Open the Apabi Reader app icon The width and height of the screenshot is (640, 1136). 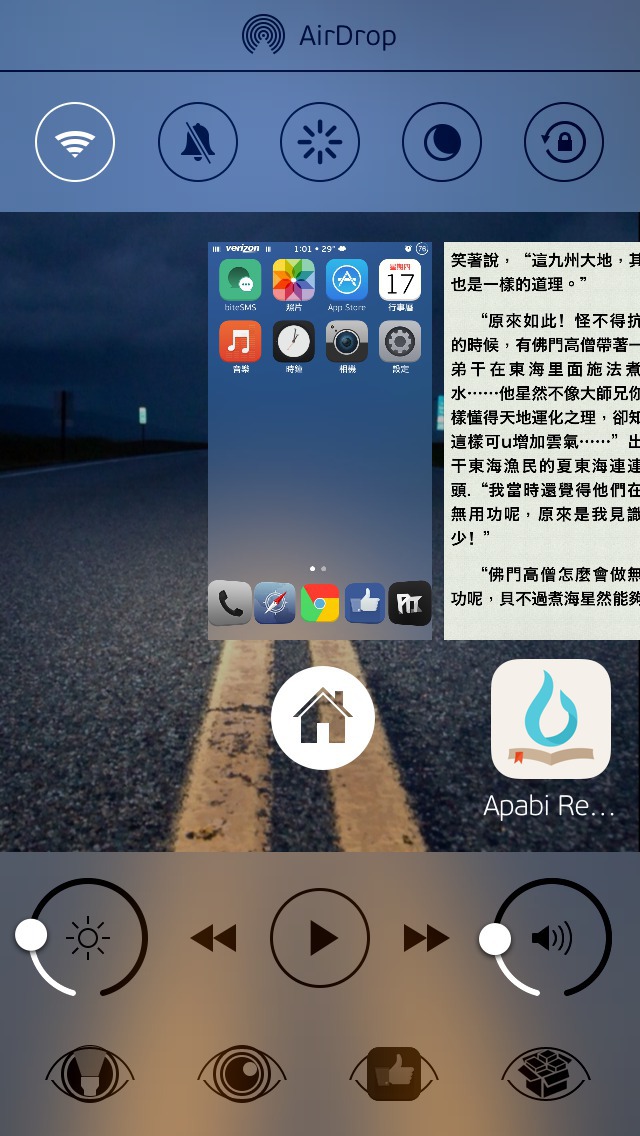pos(551,719)
